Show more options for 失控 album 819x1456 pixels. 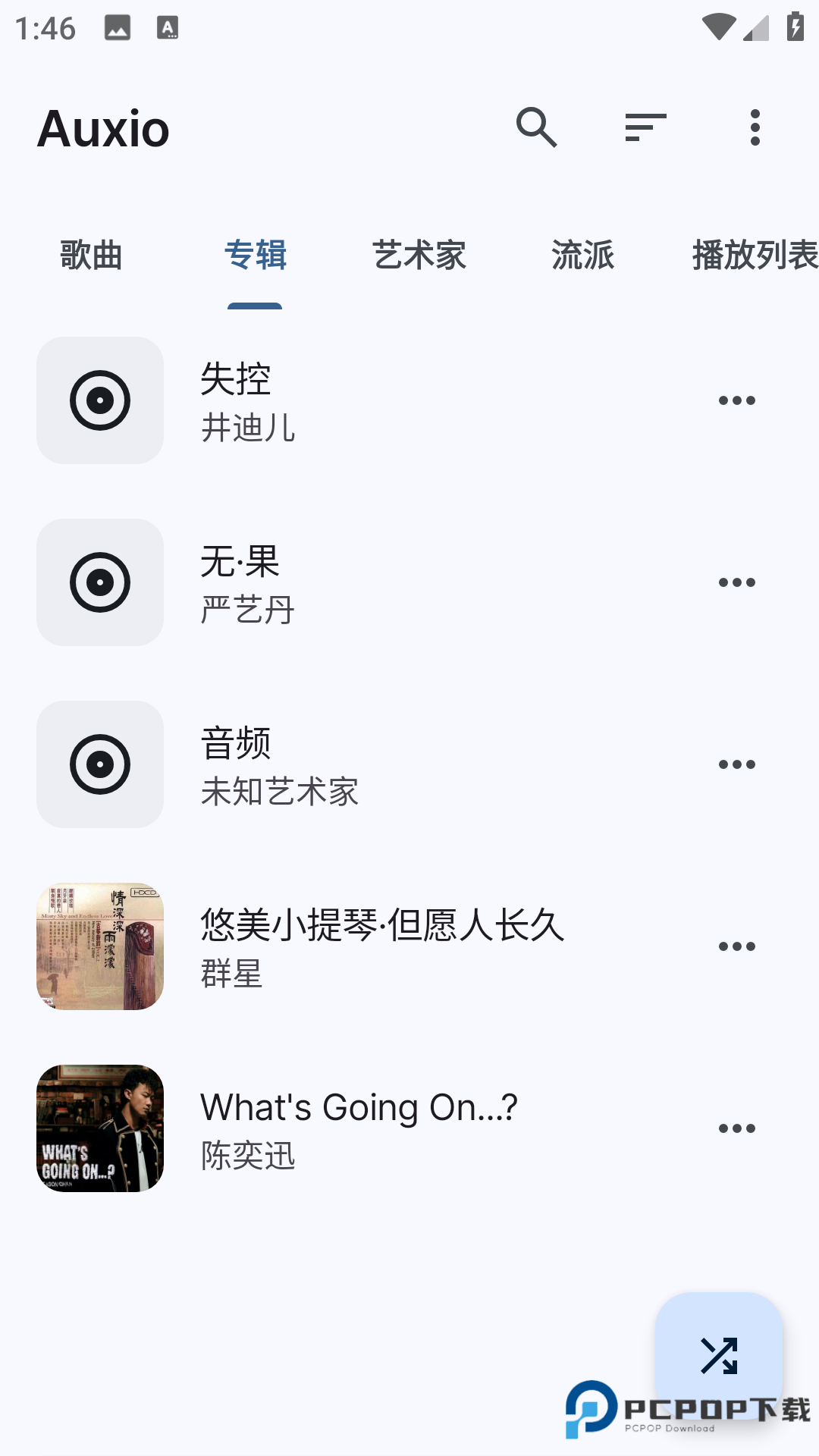(x=737, y=400)
